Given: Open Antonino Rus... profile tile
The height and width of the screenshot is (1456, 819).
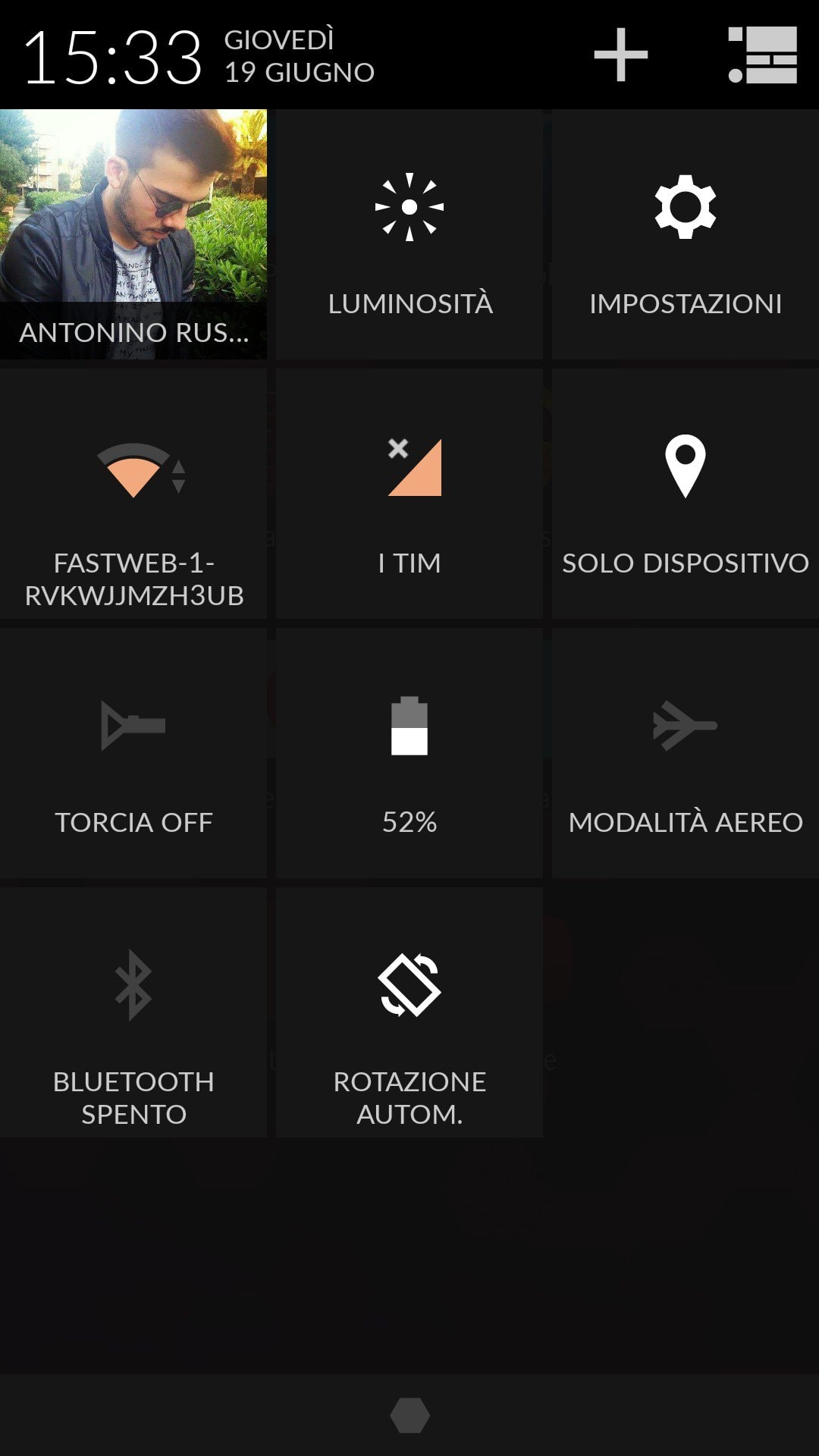Looking at the screenshot, I should point(133,234).
